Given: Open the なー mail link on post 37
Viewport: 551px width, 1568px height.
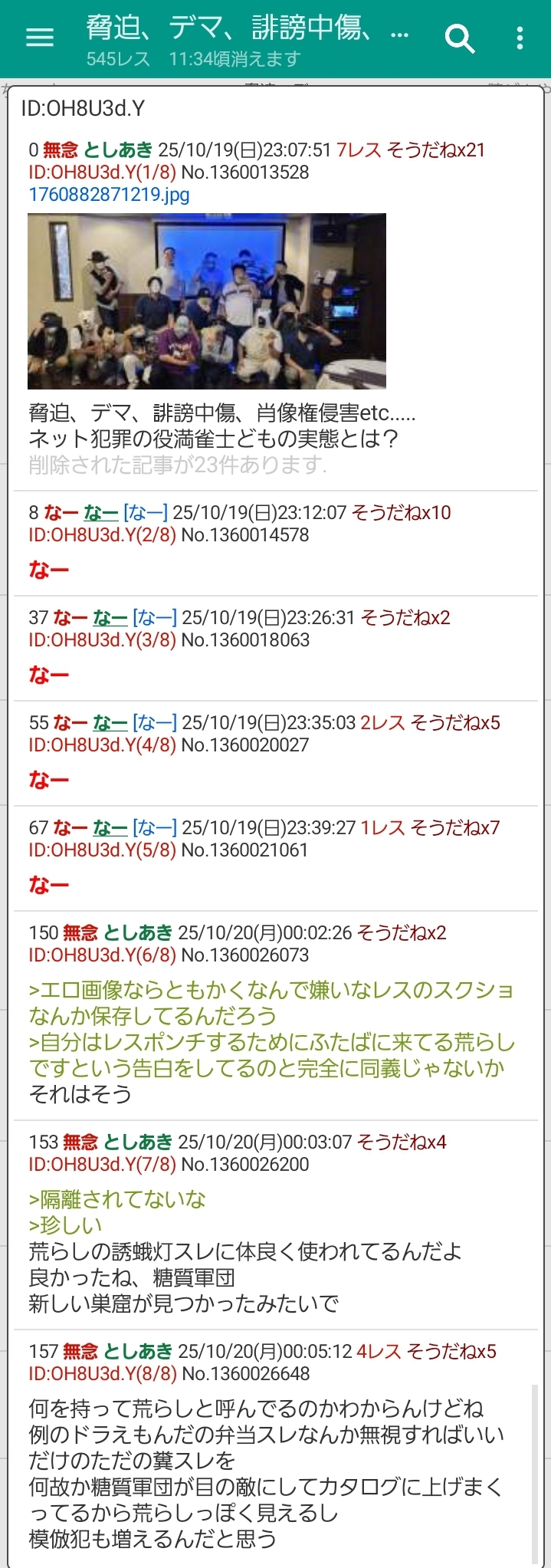Looking at the screenshot, I should coord(110,618).
